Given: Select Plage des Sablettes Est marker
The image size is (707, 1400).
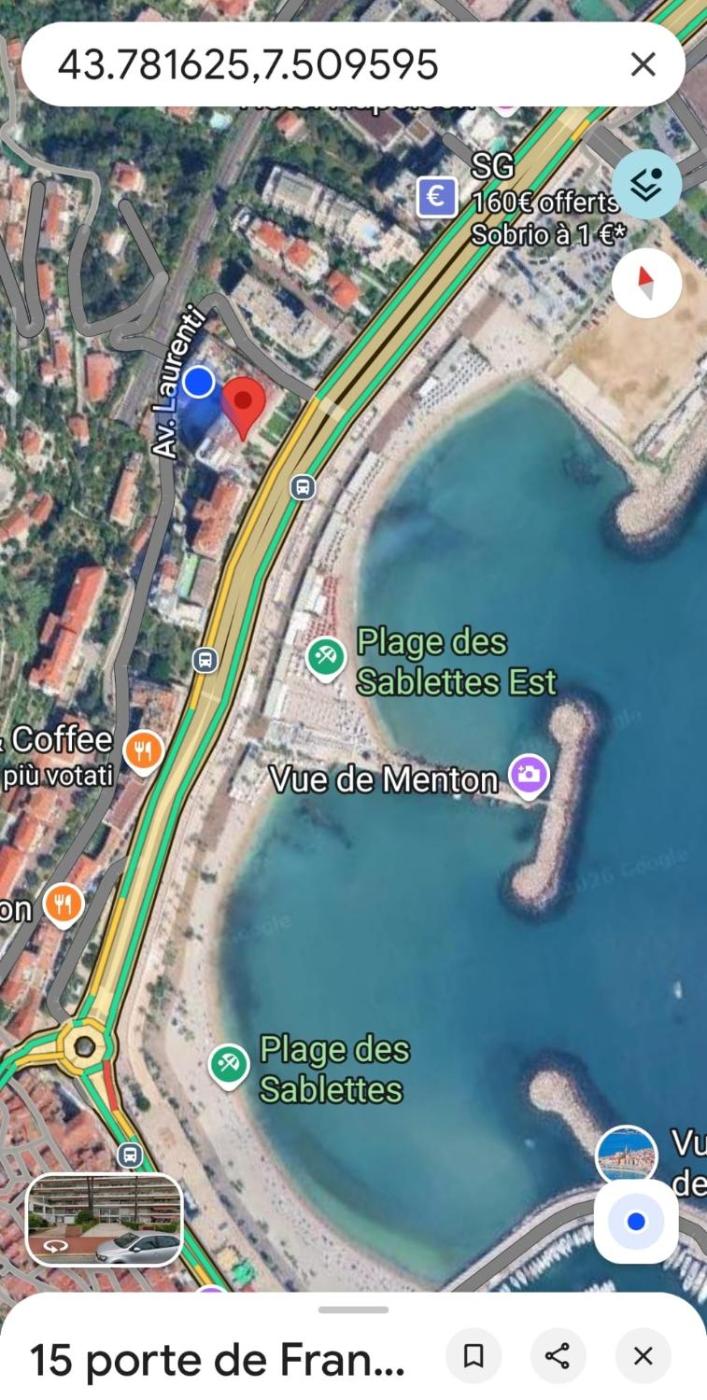Looking at the screenshot, I should 325,658.
